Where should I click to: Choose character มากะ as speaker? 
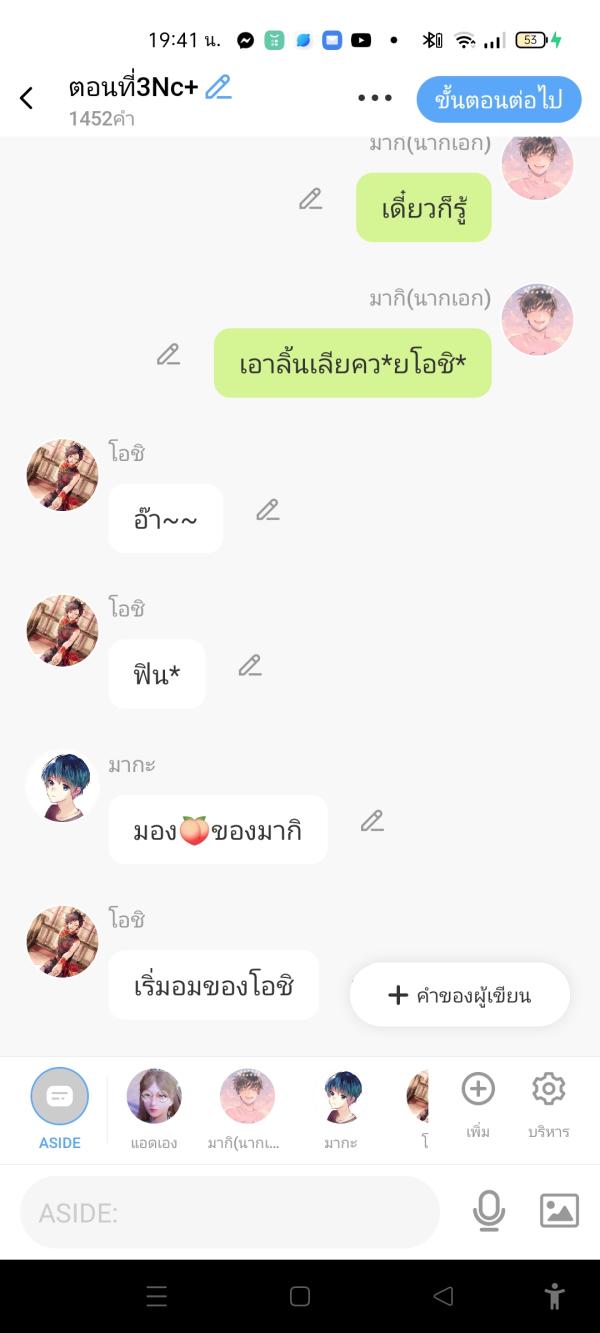(x=341, y=1107)
